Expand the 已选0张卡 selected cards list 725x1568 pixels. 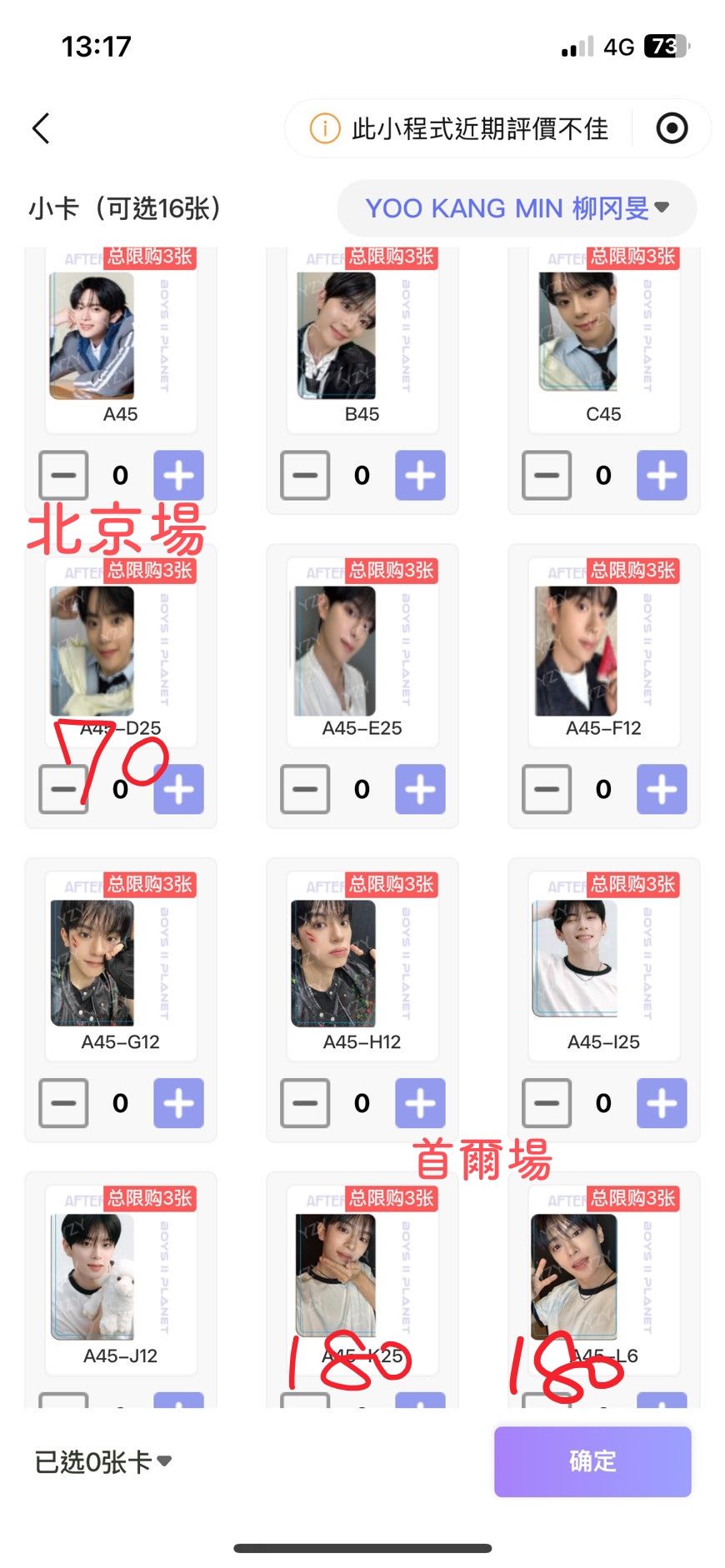click(103, 1461)
